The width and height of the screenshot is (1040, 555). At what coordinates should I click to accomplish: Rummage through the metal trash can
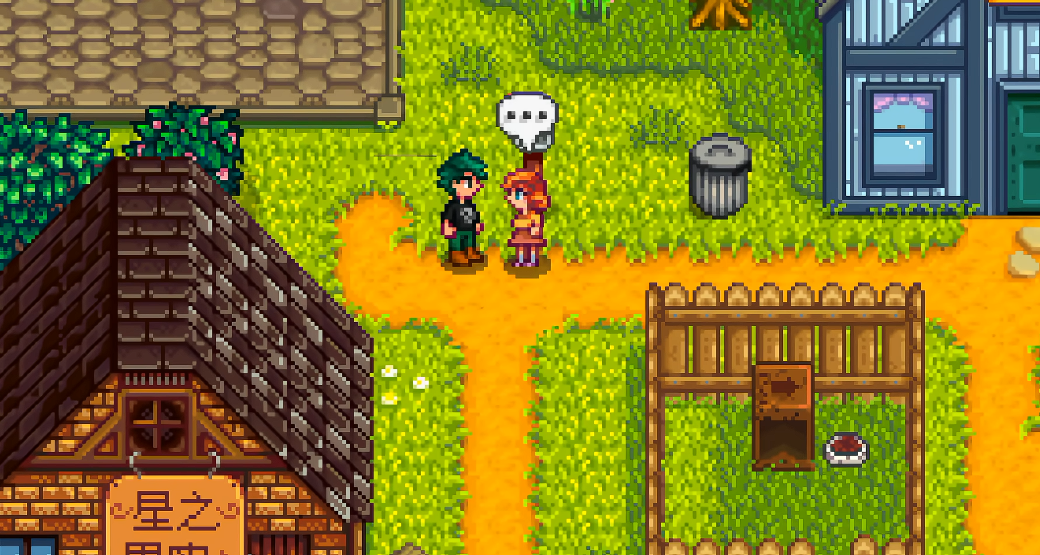[720, 176]
